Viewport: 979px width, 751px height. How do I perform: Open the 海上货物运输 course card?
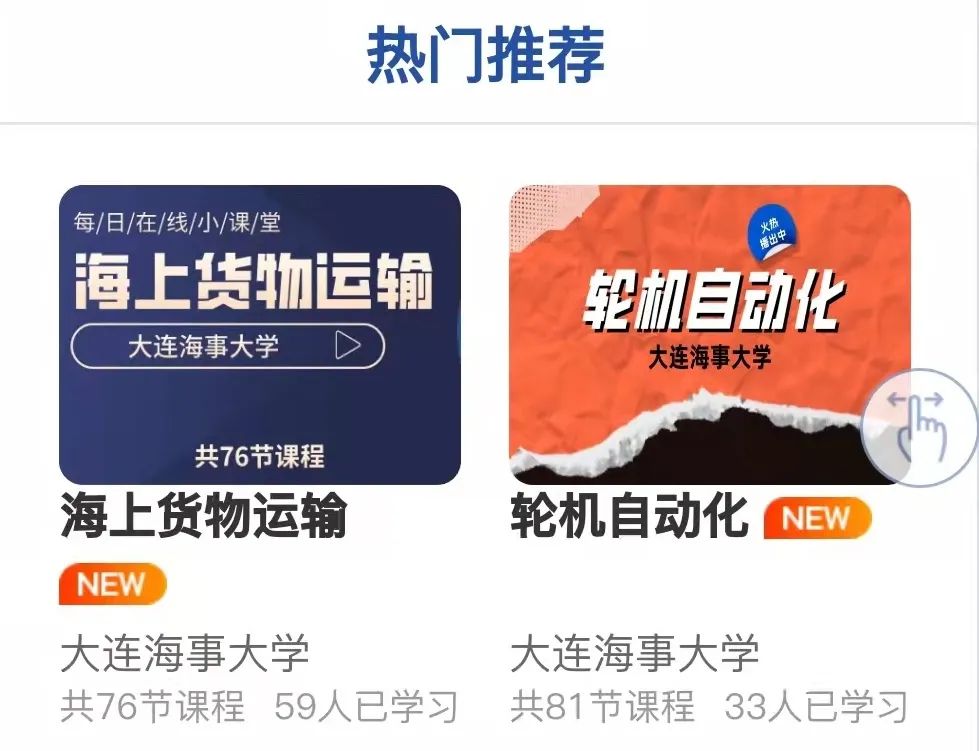tap(259, 335)
